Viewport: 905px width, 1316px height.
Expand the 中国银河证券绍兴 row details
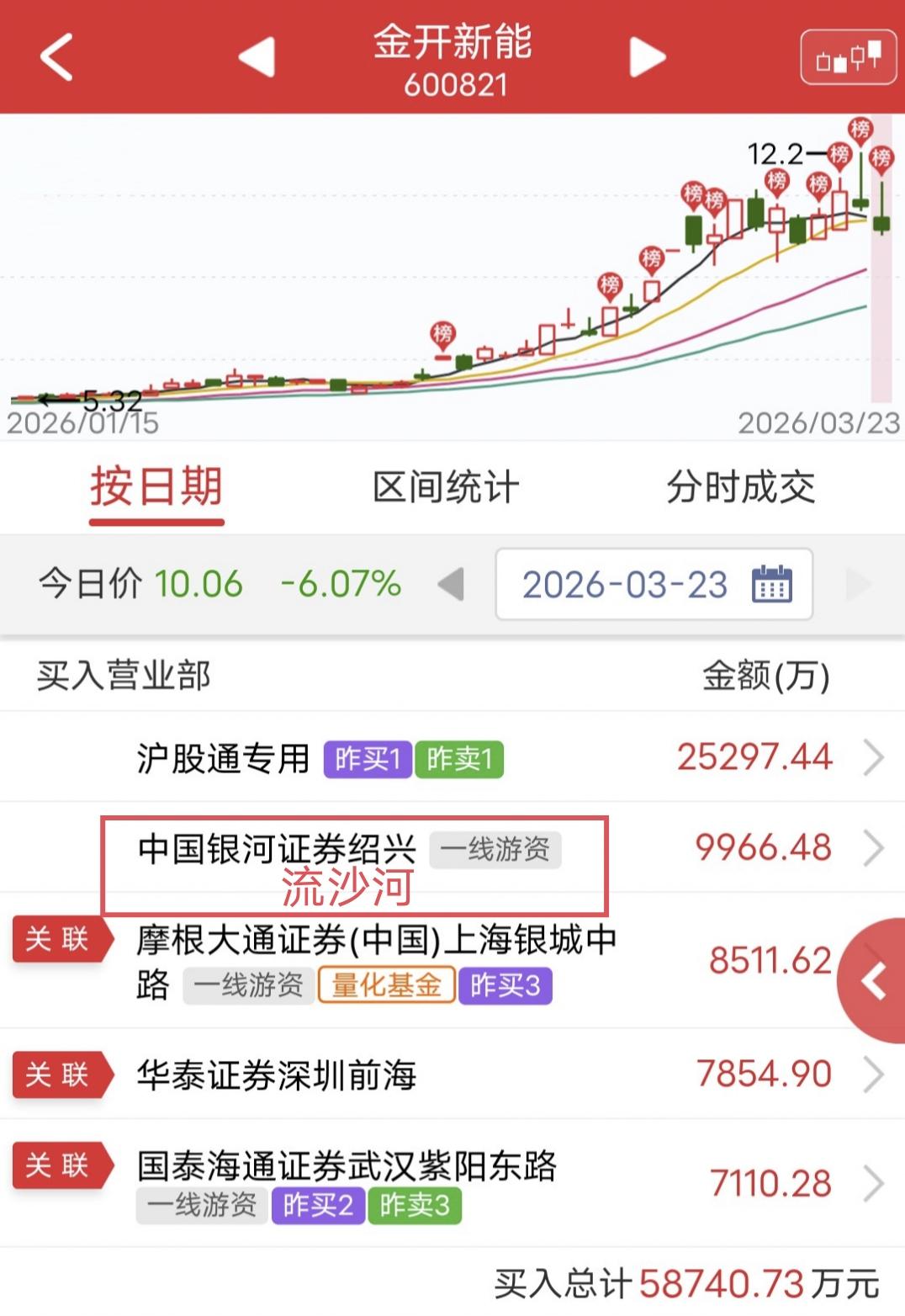click(872, 849)
